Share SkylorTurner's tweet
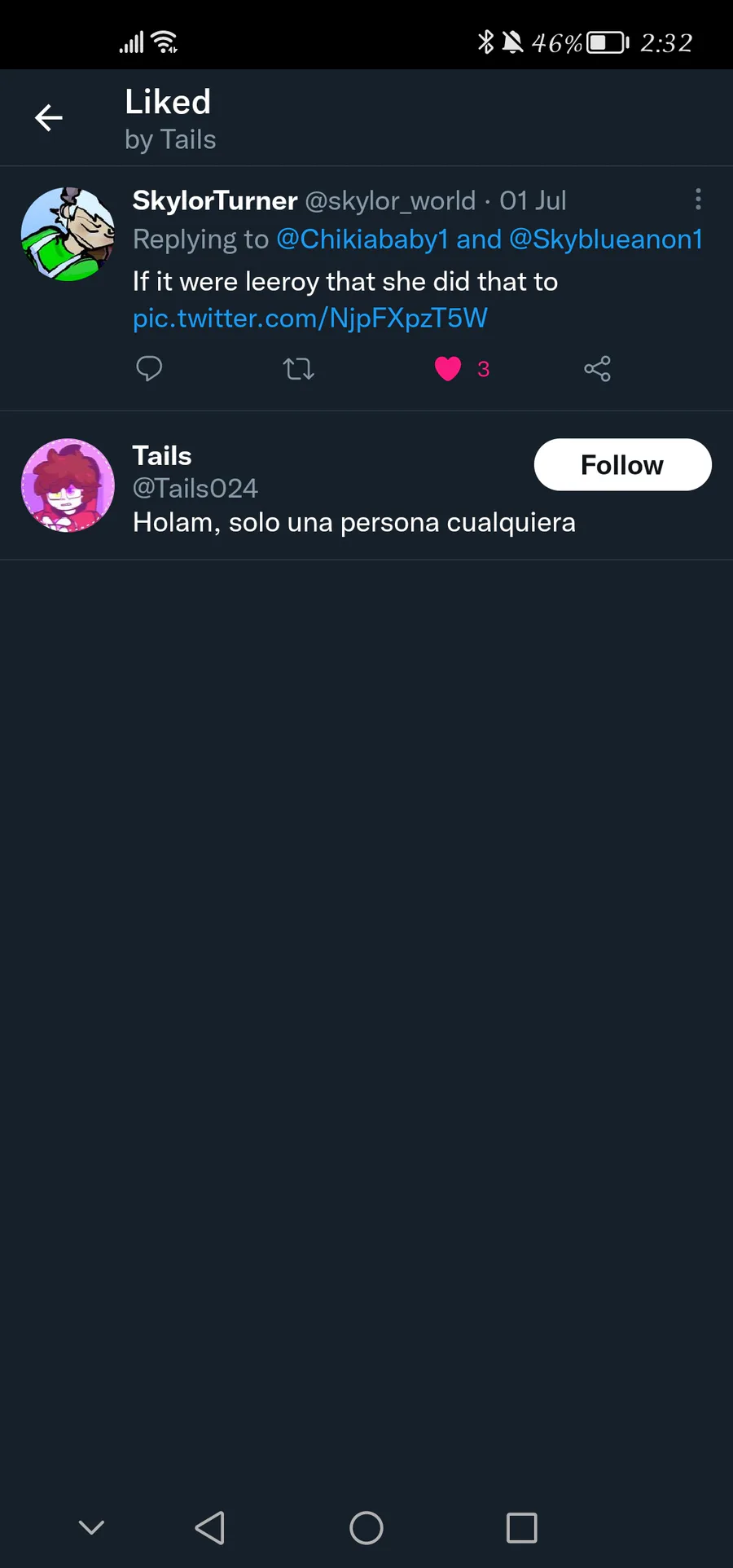This screenshot has width=733, height=1568. tap(597, 369)
